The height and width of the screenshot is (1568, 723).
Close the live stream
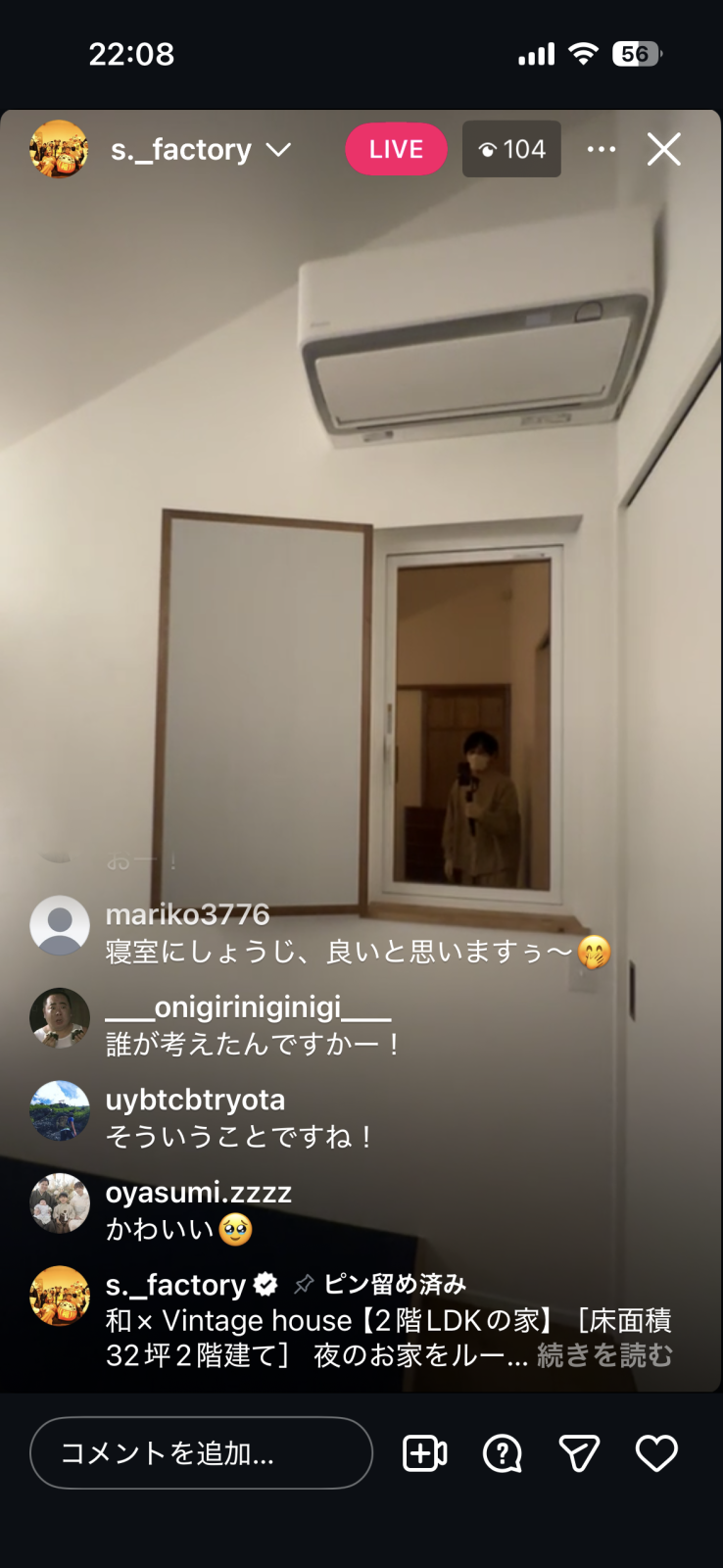[663, 149]
